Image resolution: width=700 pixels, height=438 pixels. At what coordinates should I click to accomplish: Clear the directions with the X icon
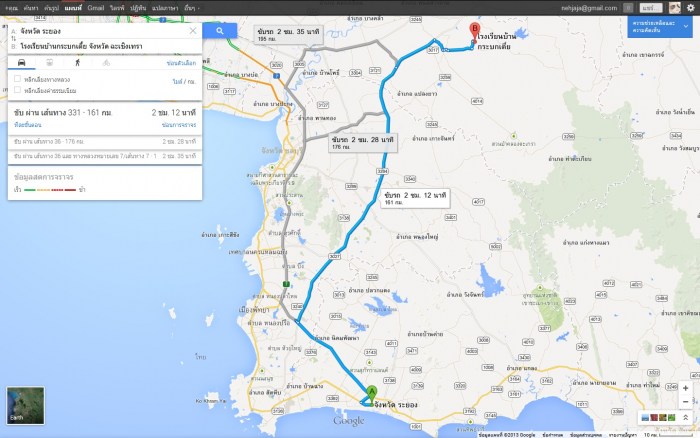tap(194, 29)
